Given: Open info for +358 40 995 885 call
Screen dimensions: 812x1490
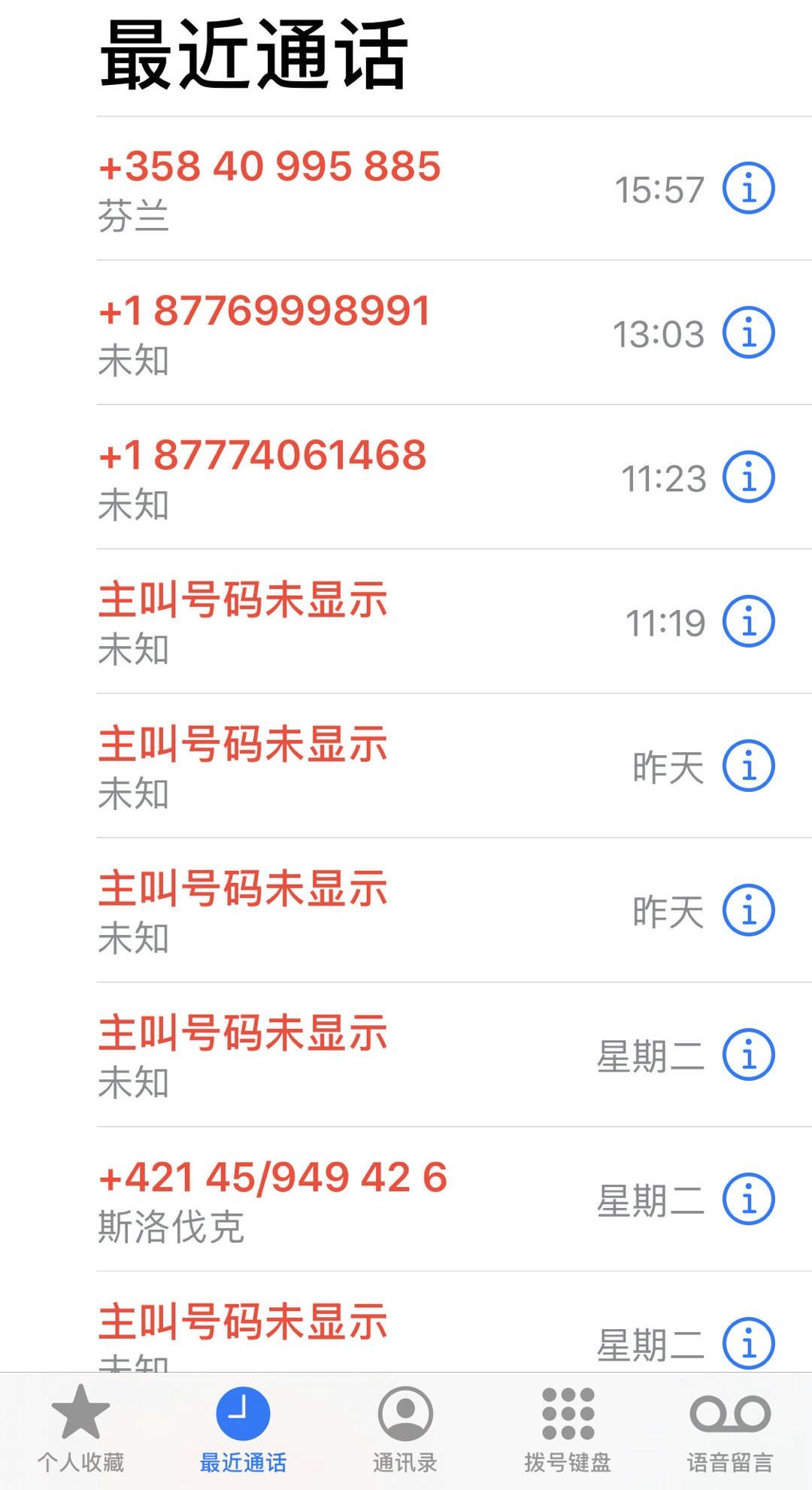Looking at the screenshot, I should click(748, 188).
